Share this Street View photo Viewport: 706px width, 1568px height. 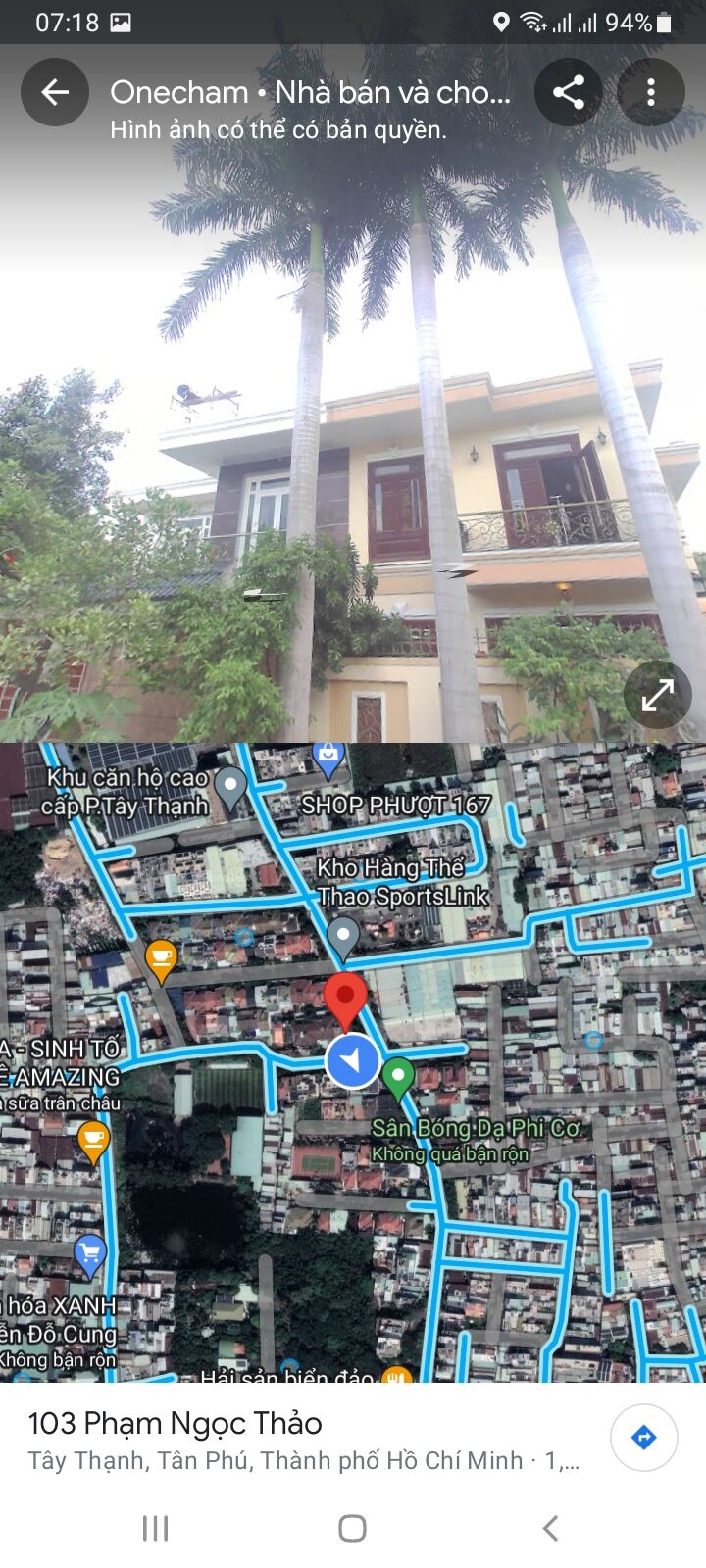coord(569,92)
